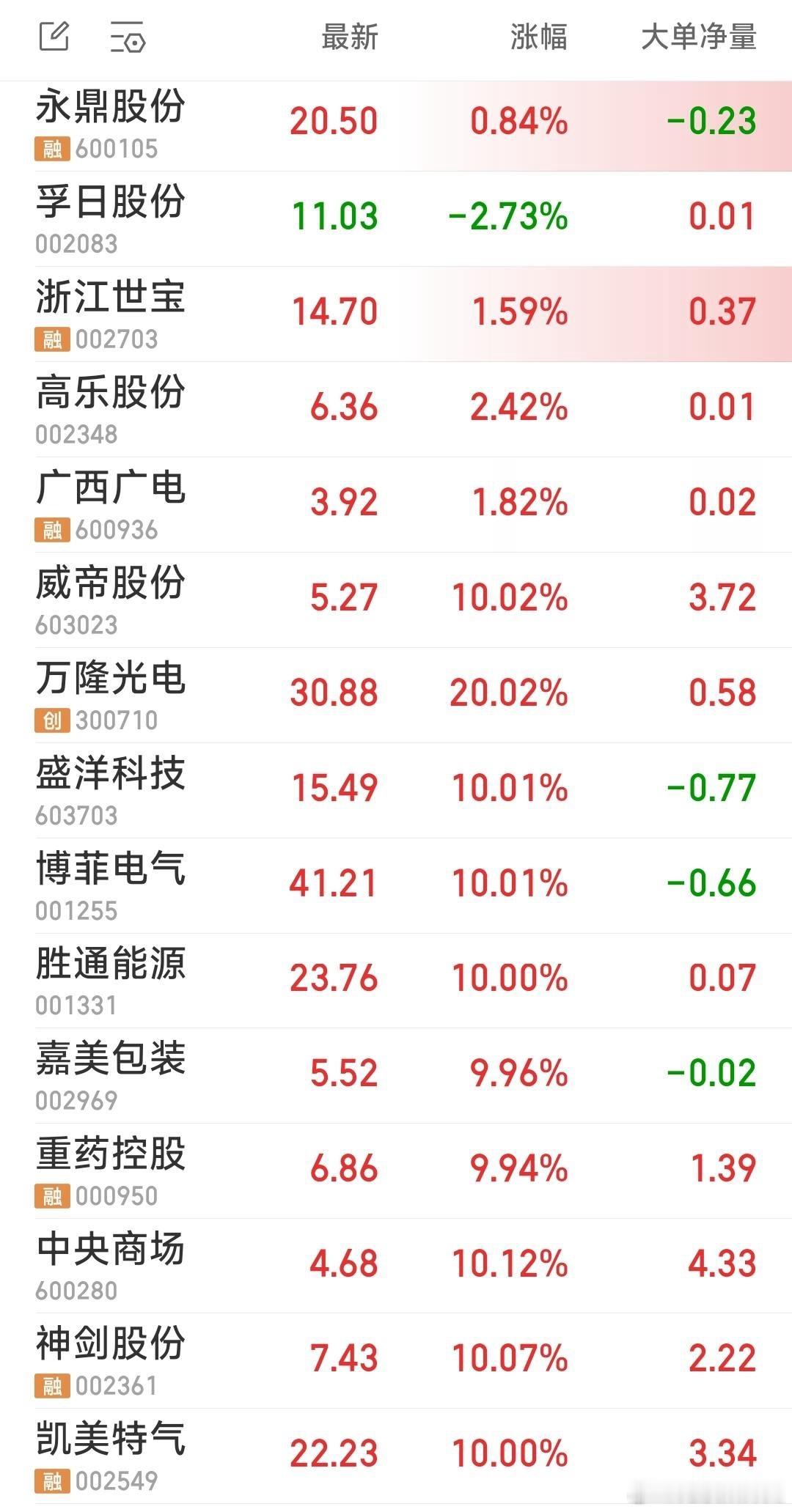Open the 凯美特气 row
The width and height of the screenshot is (792, 1512).
click(x=111, y=1439)
